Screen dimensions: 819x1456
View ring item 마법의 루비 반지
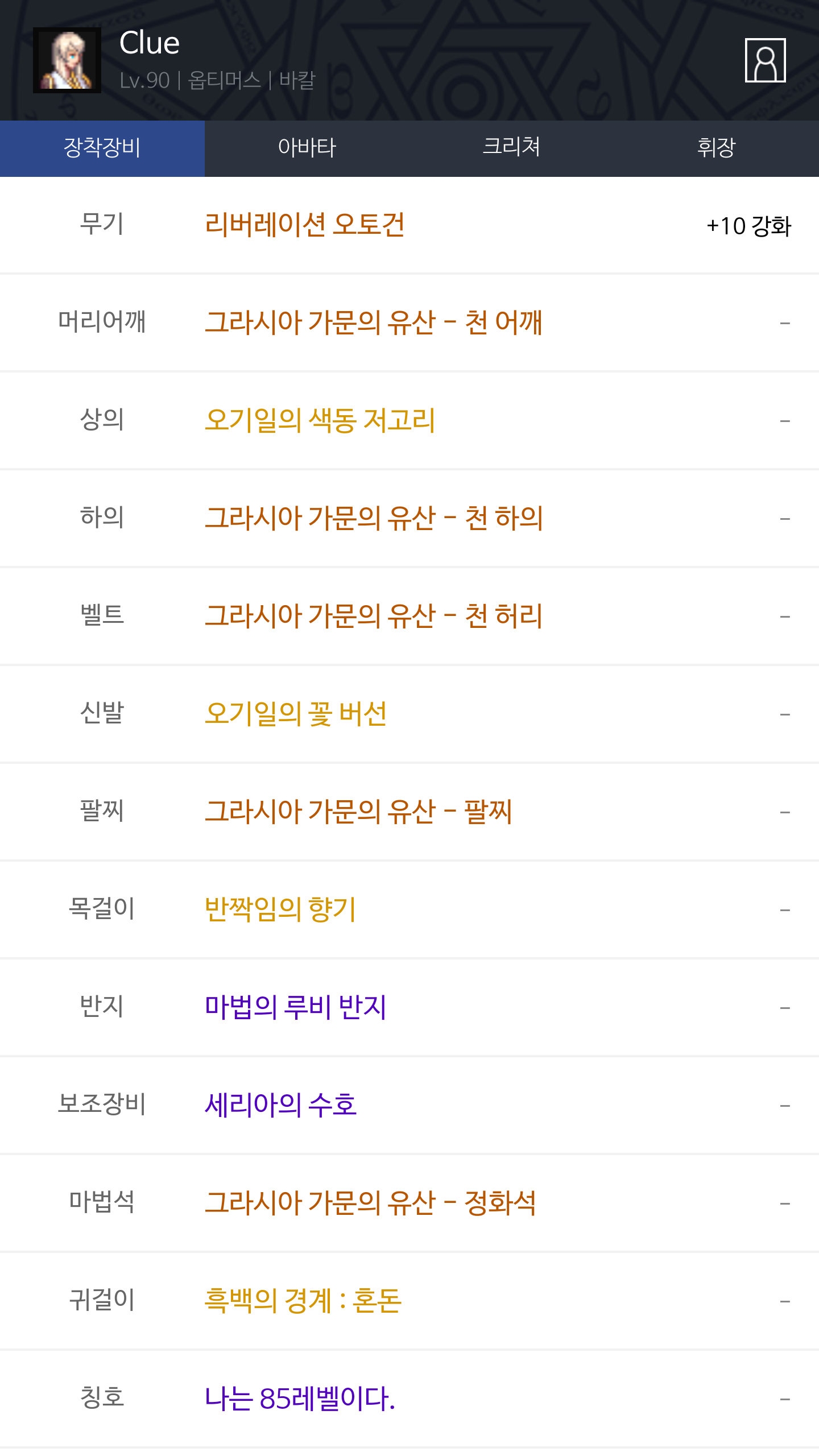[296, 1007]
